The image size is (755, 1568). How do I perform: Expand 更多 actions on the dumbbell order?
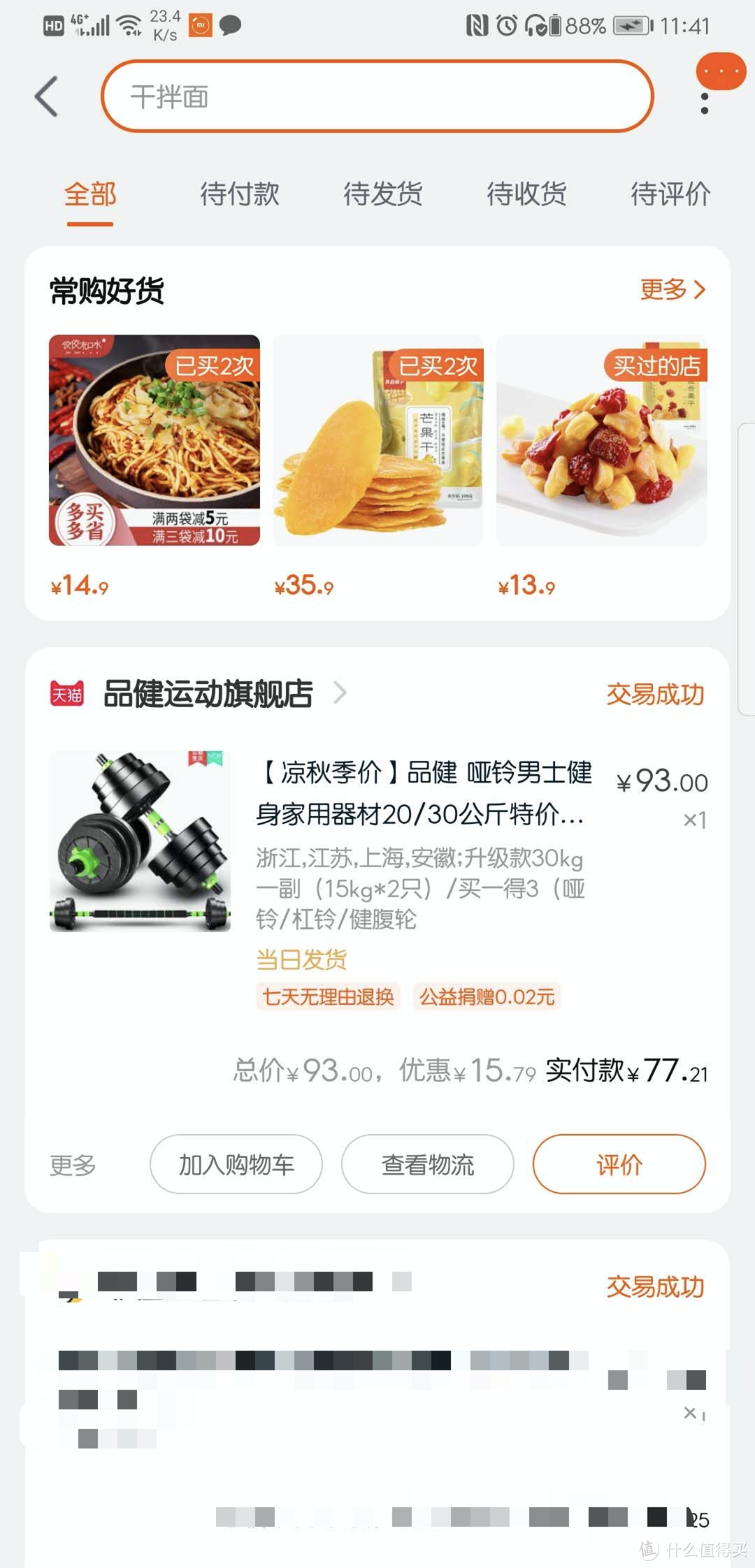[70, 1164]
